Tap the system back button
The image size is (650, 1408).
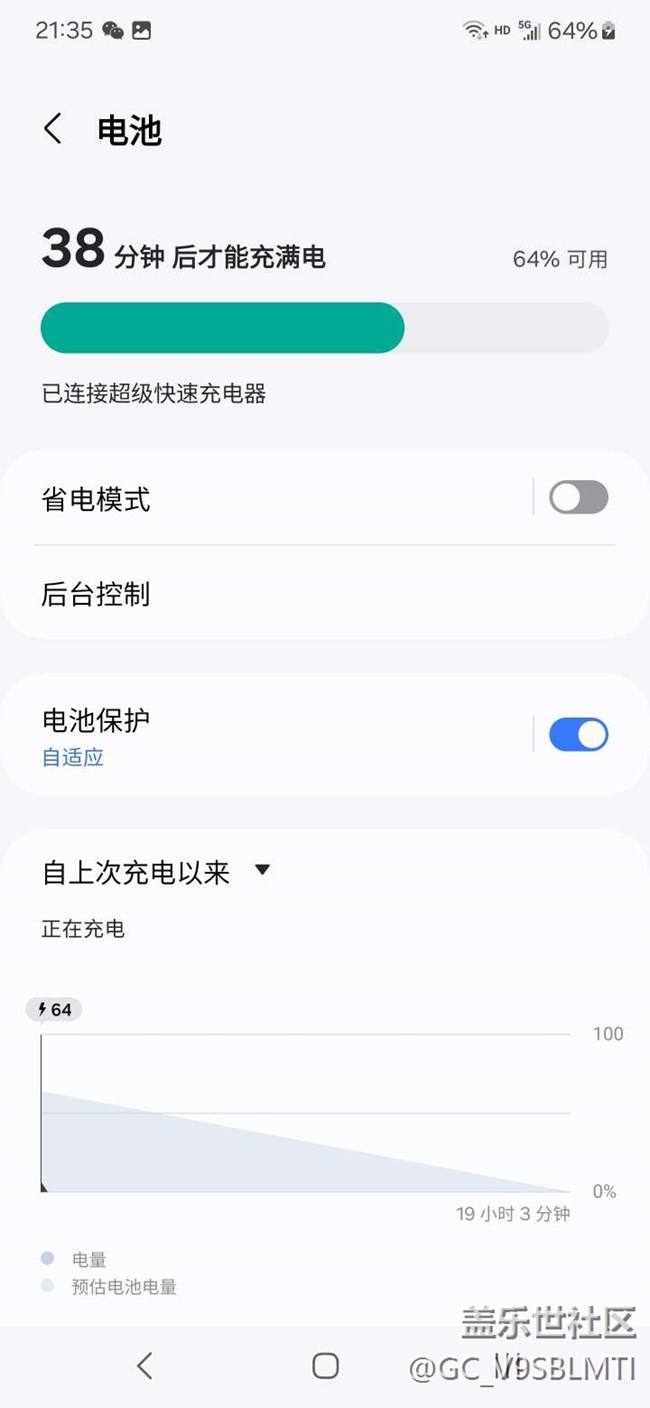145,1366
